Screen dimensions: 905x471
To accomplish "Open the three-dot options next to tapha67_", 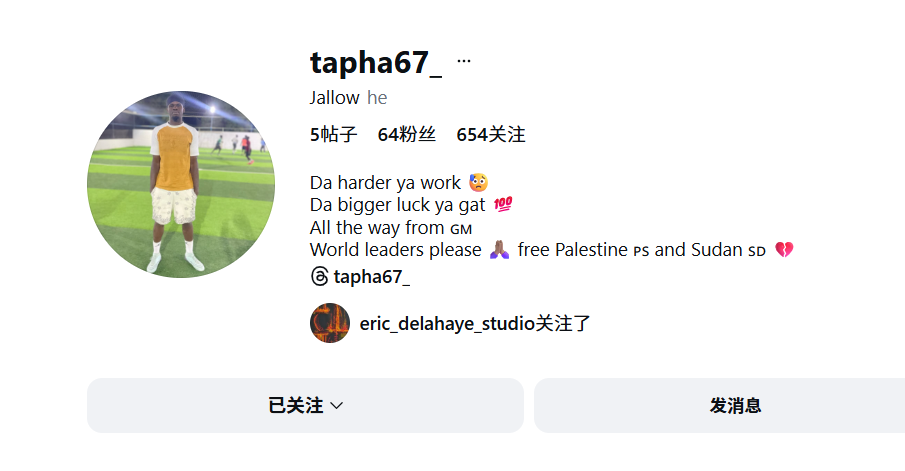I will tap(463, 61).
